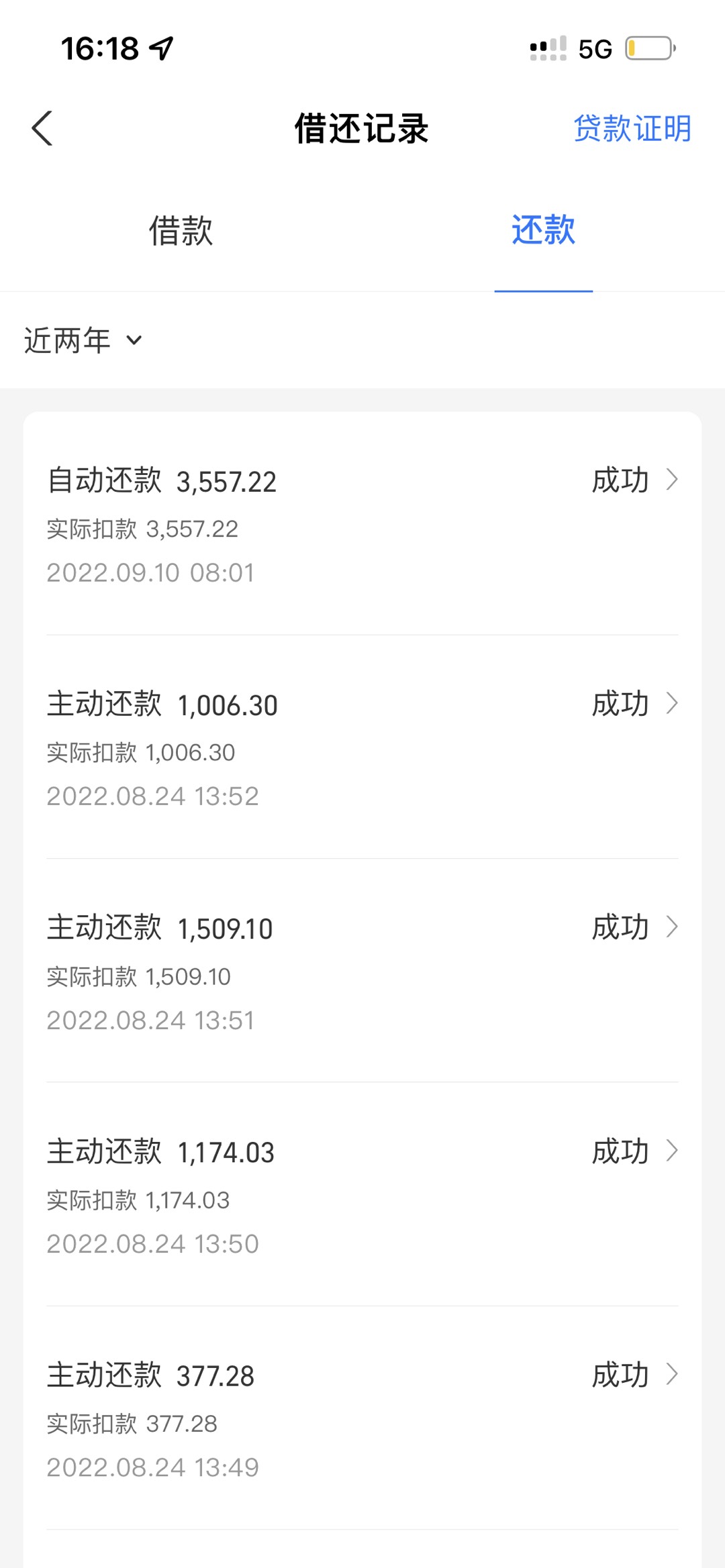This screenshot has width=725, height=1568.
Task: Go back using the top-left arrow
Action: point(42,128)
